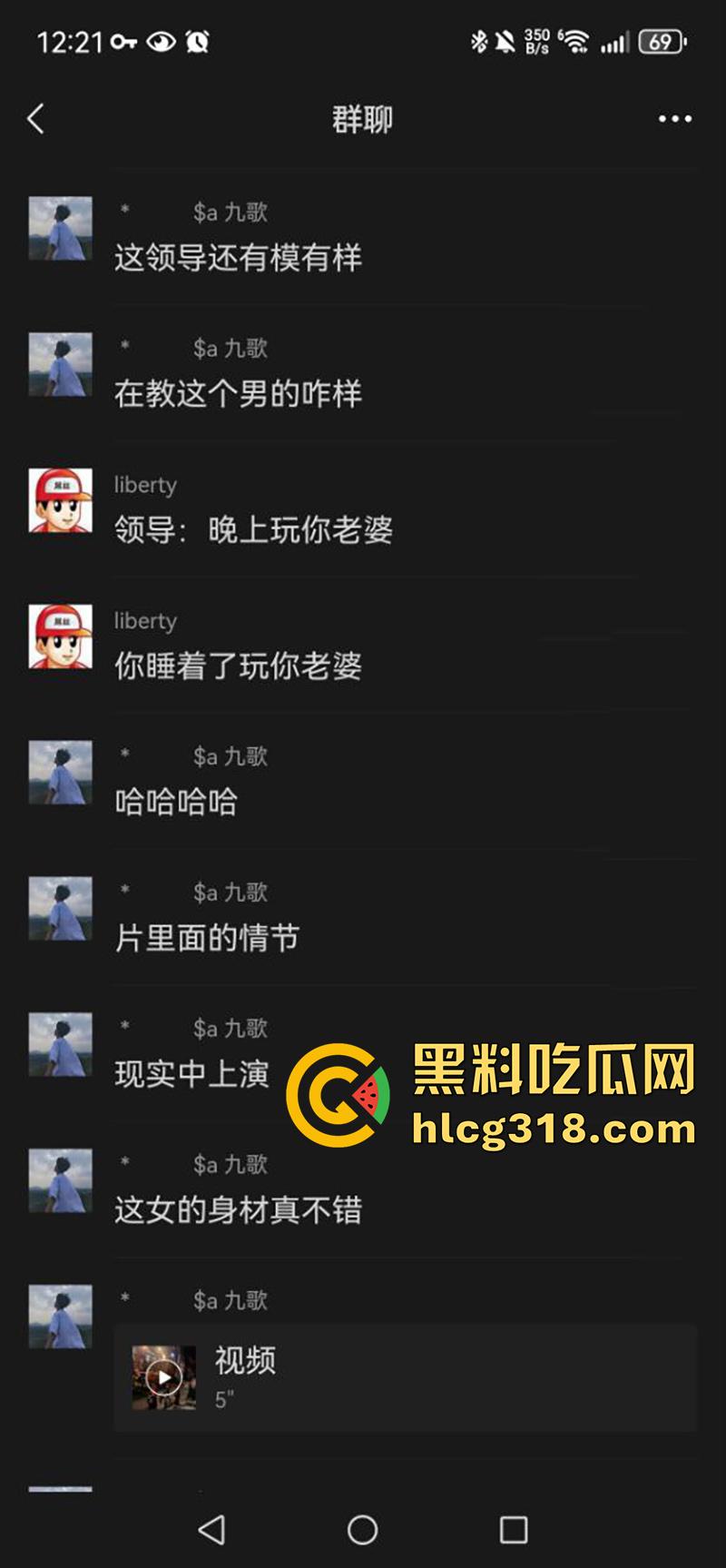The image size is (726, 1568).
Task: Tap the 群聊 title at the top
Action: click(361, 119)
